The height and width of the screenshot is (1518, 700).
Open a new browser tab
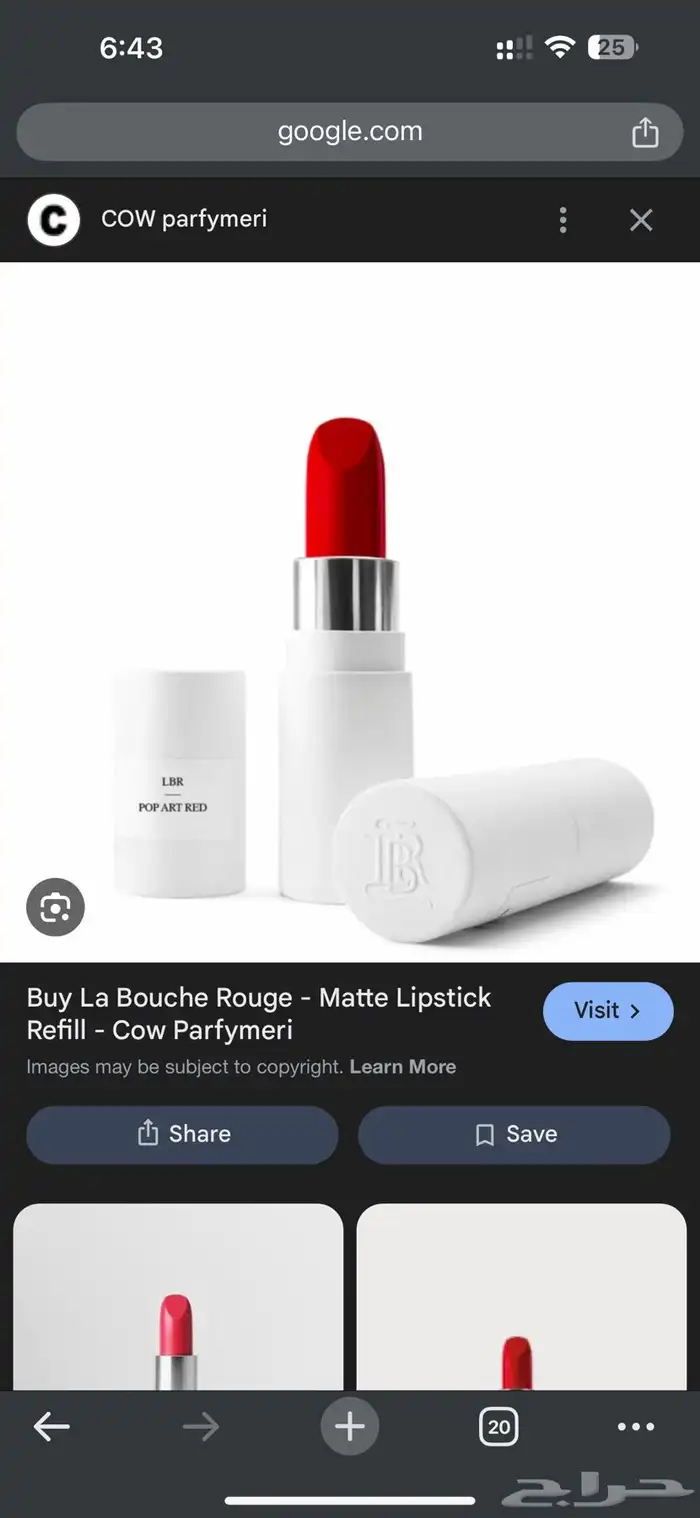pyautogui.click(x=349, y=1426)
